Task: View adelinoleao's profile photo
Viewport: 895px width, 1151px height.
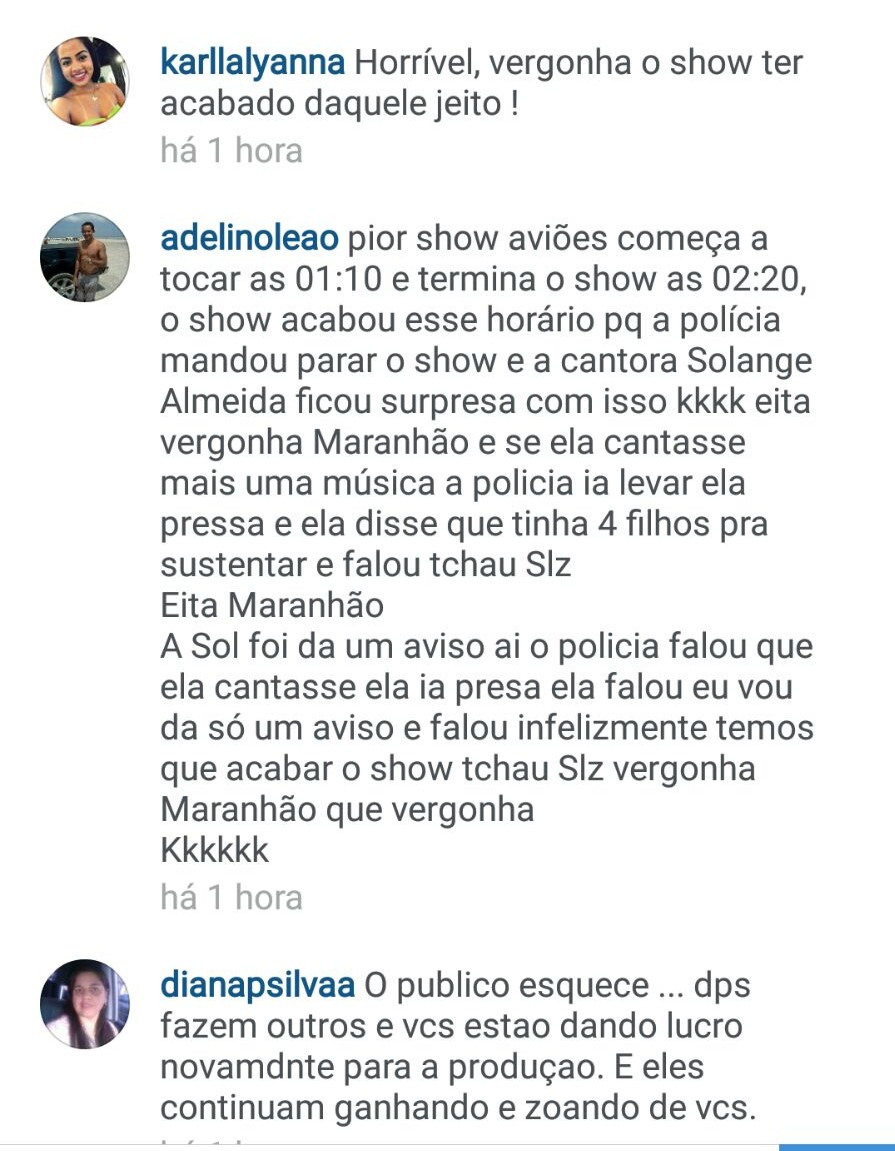Action: [85, 257]
